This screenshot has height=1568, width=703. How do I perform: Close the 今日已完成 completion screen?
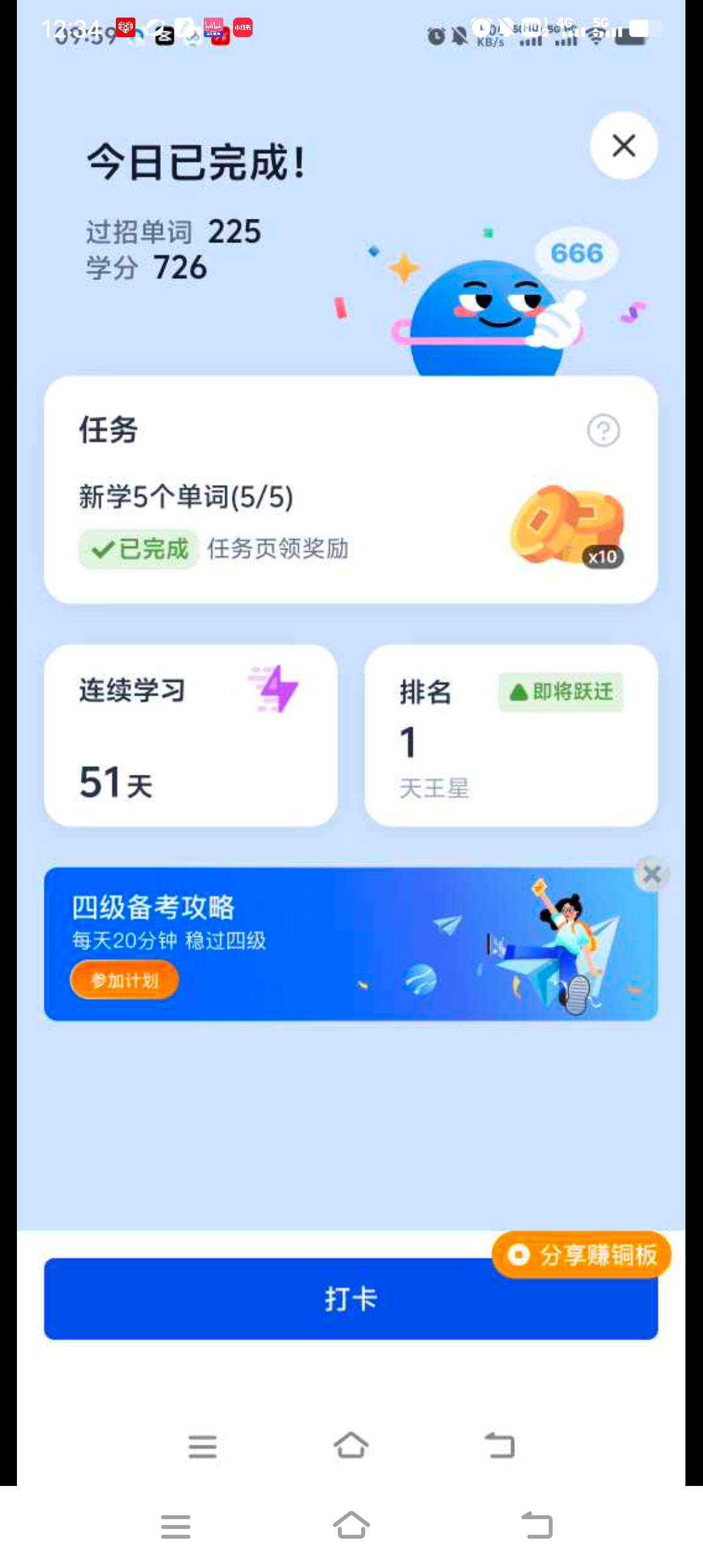[624, 146]
